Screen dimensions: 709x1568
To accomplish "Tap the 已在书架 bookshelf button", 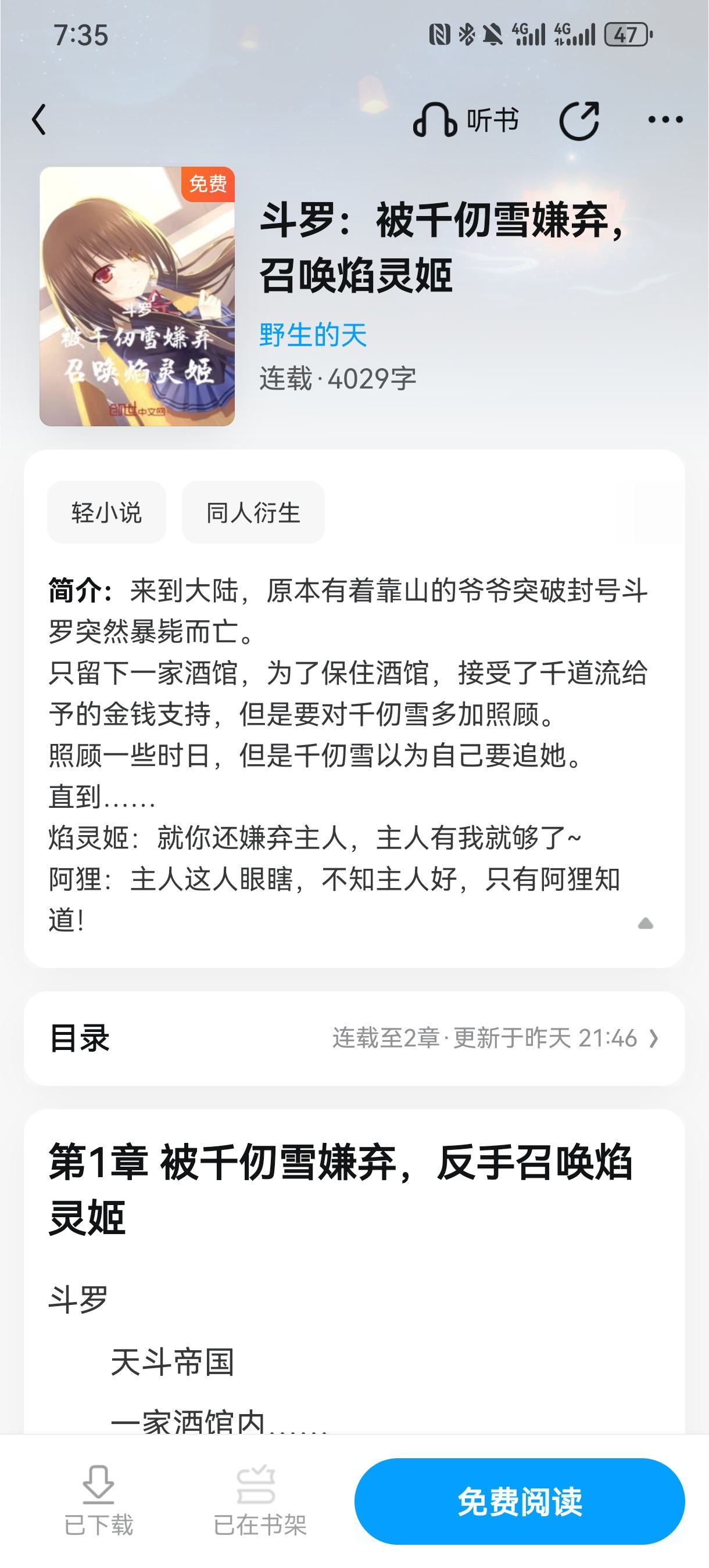I will [x=259, y=1501].
